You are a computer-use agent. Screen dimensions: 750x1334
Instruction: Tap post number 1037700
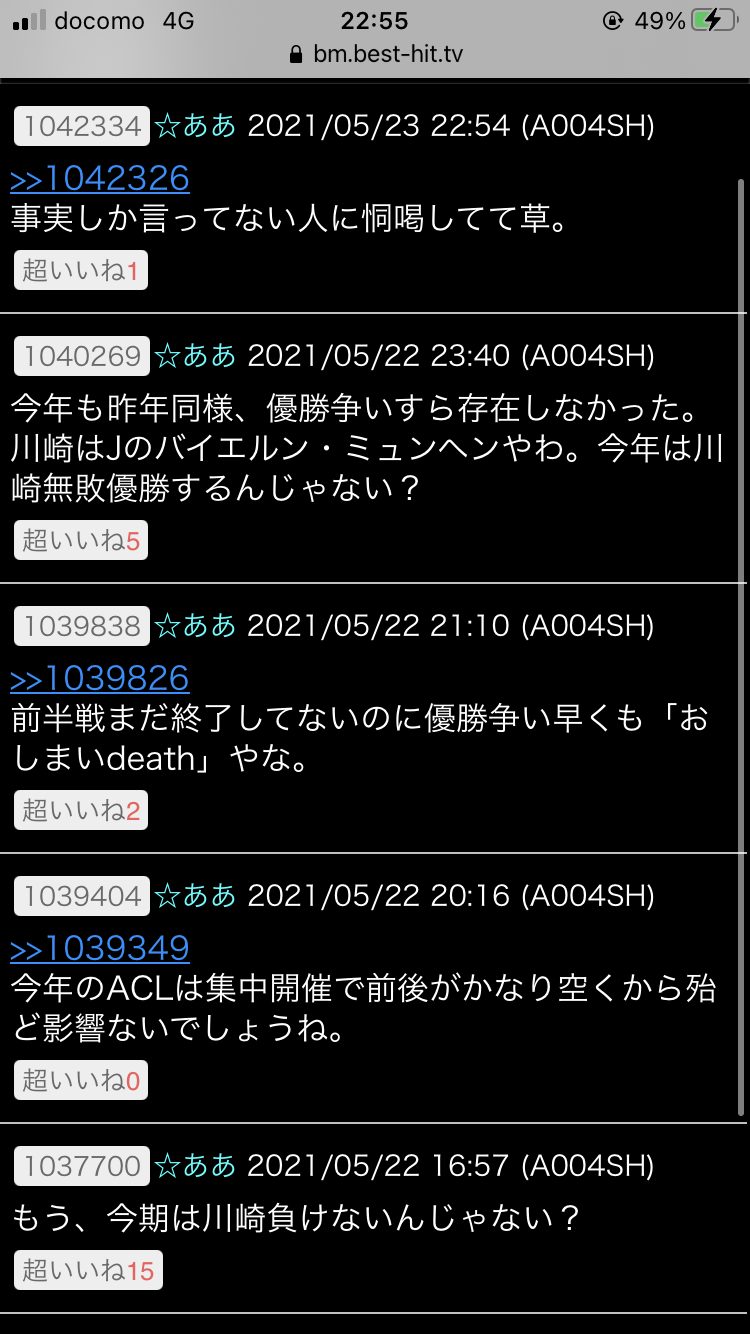pos(82,1166)
